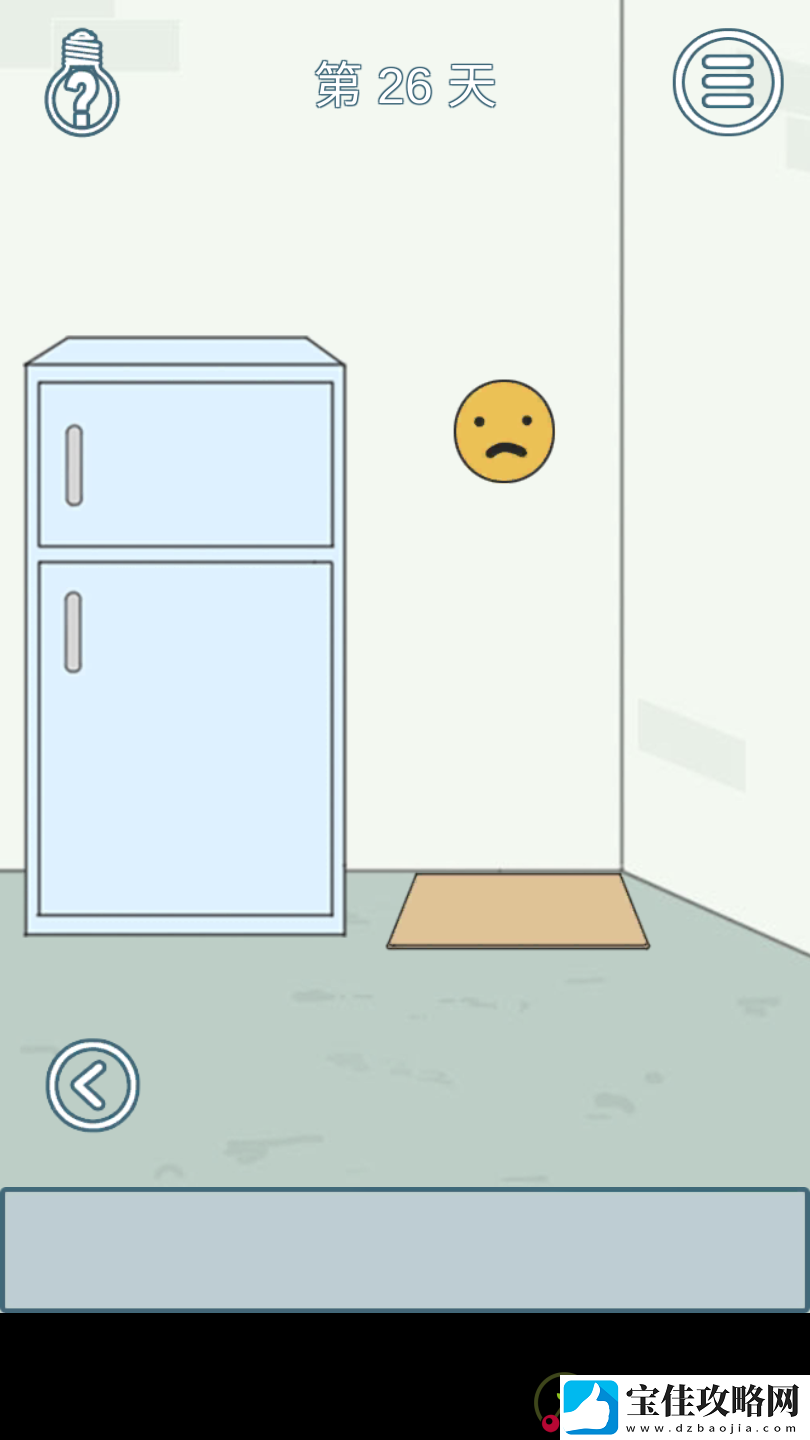This screenshot has height=1440, width=810.
Task: Open the lightbulb hint button
Action: click(82, 85)
